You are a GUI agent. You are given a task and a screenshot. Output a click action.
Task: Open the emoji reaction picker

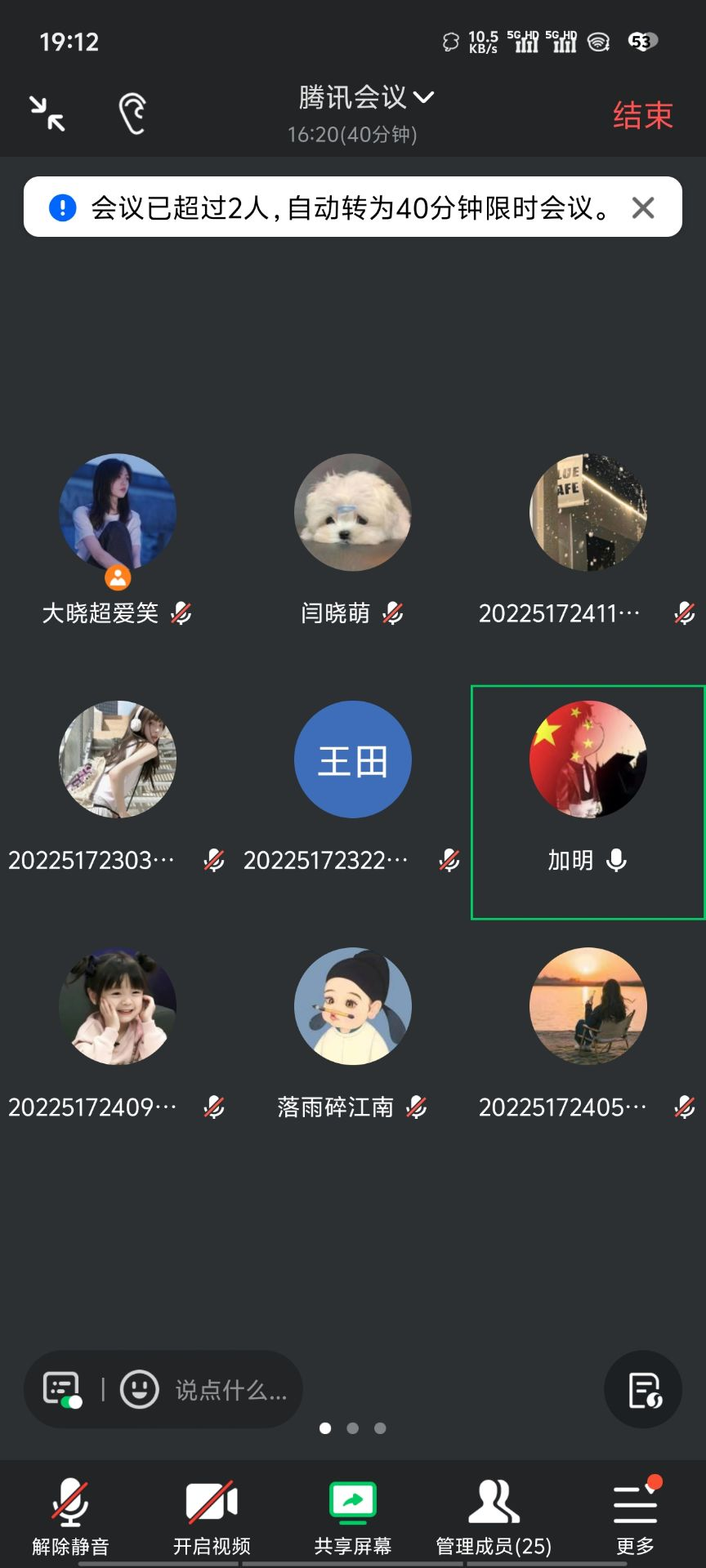(139, 1389)
